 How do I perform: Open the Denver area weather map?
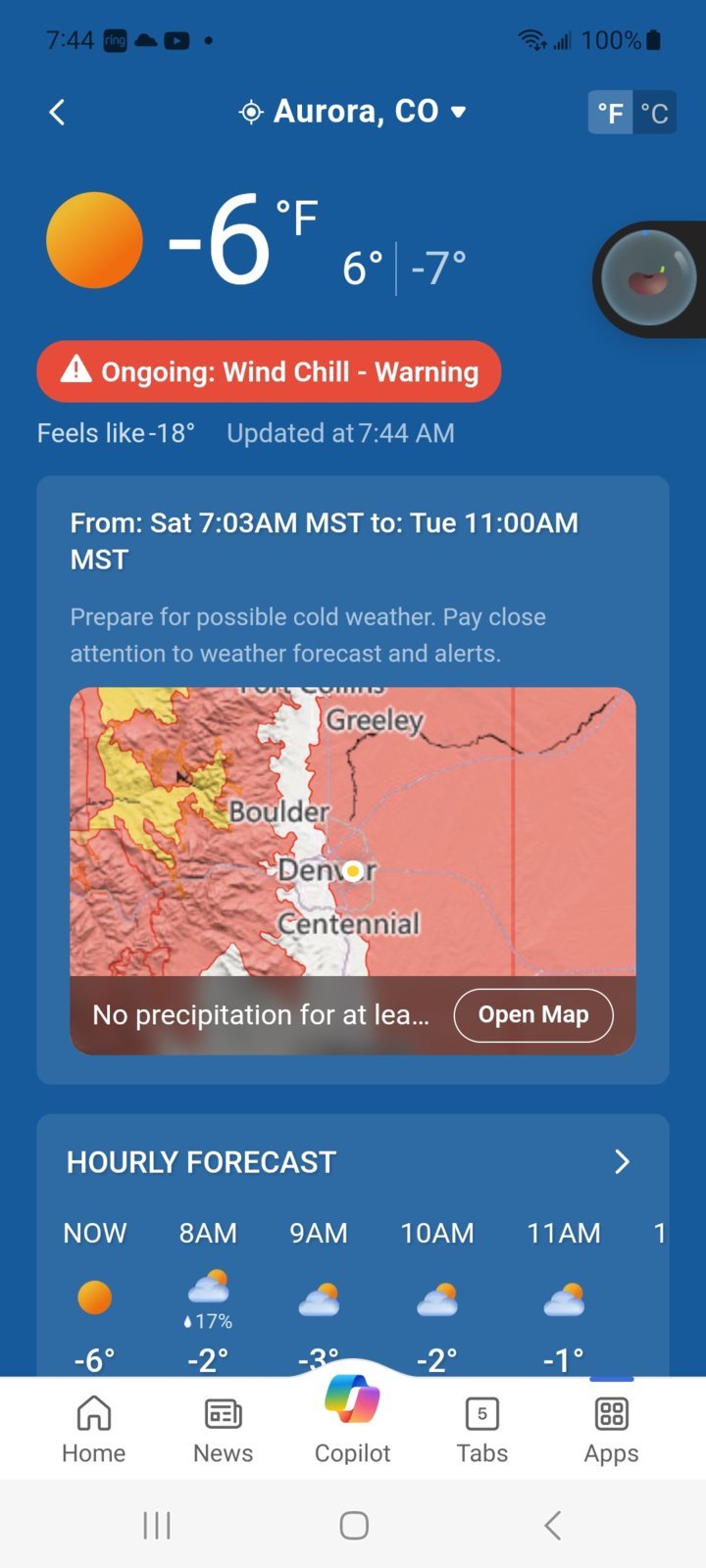coord(353,831)
